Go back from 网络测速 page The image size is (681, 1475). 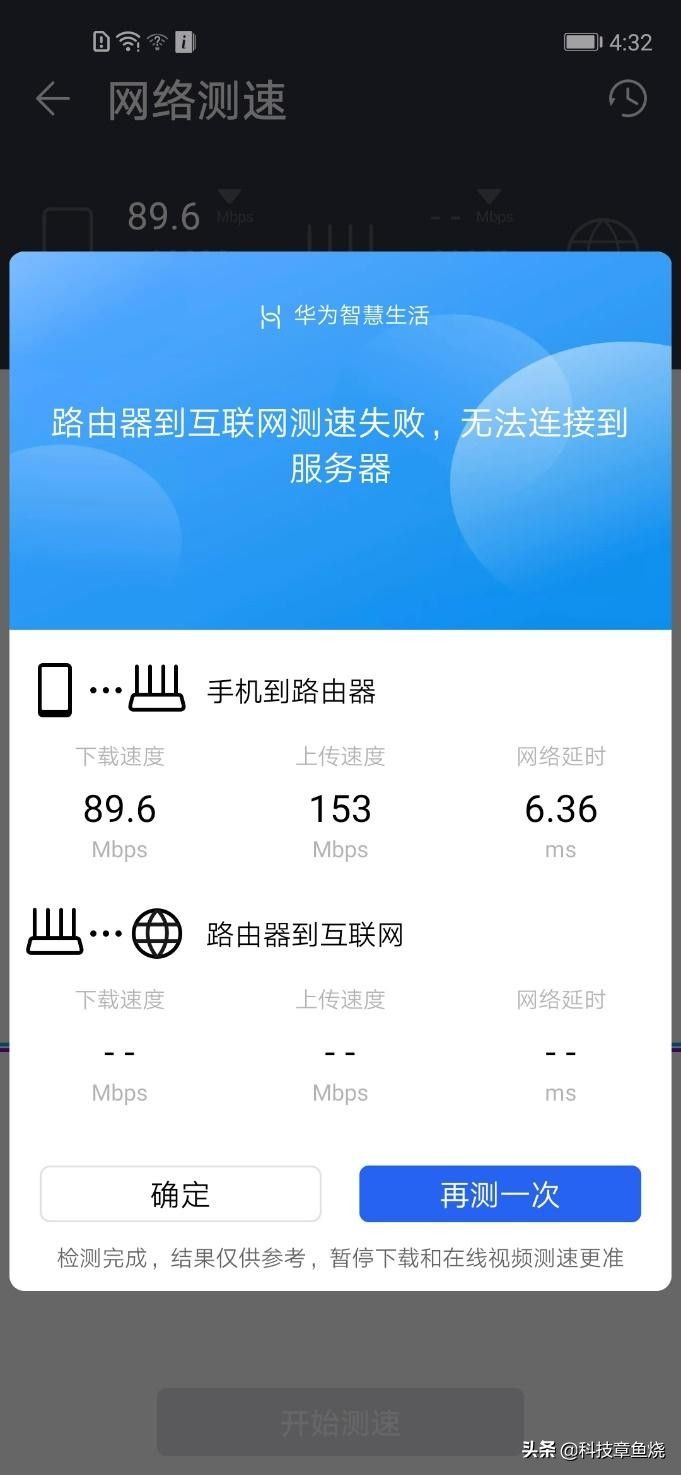(52, 99)
